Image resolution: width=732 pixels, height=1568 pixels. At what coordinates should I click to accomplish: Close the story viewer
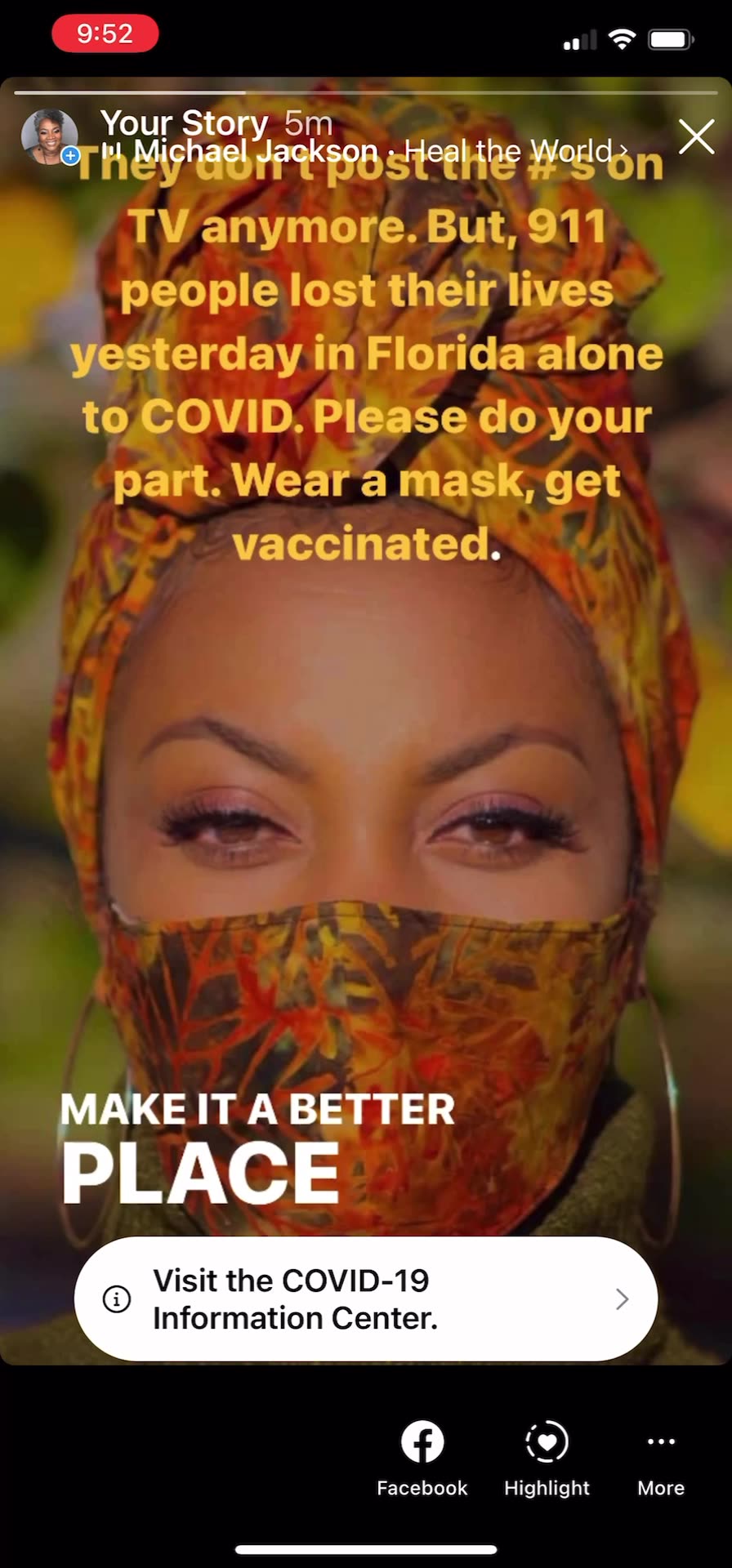point(696,136)
